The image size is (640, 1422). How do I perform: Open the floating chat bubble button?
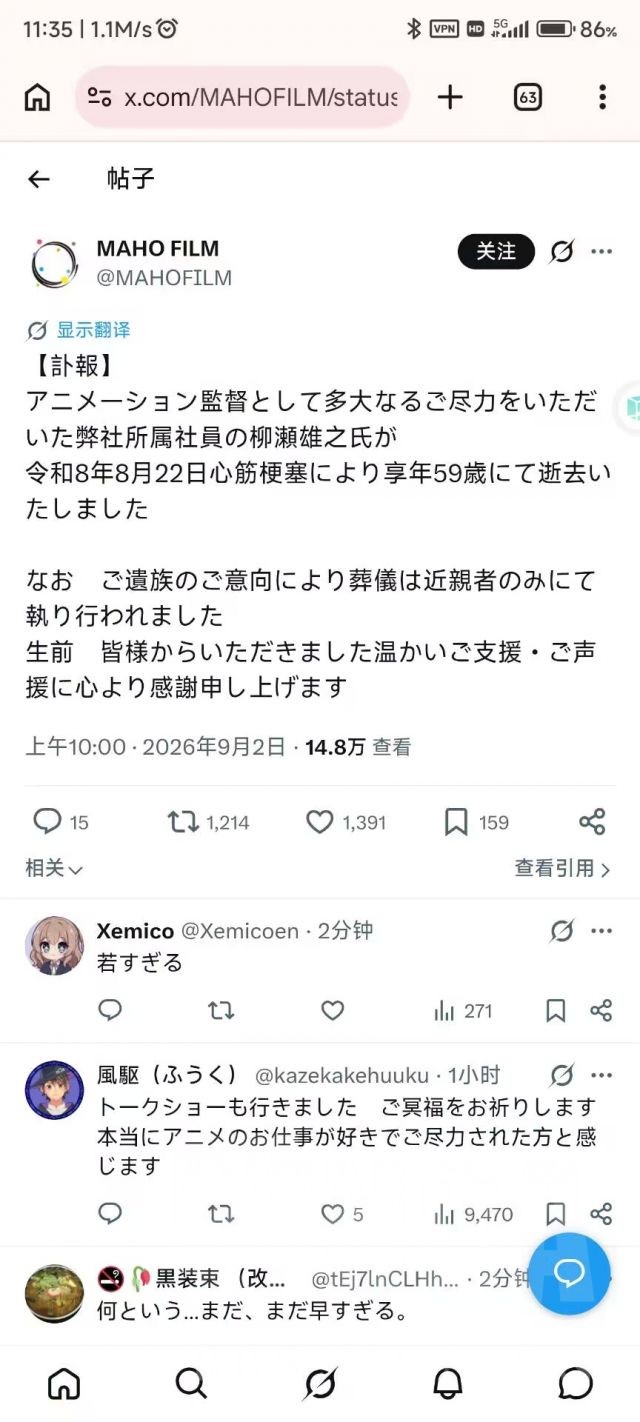tap(569, 1273)
